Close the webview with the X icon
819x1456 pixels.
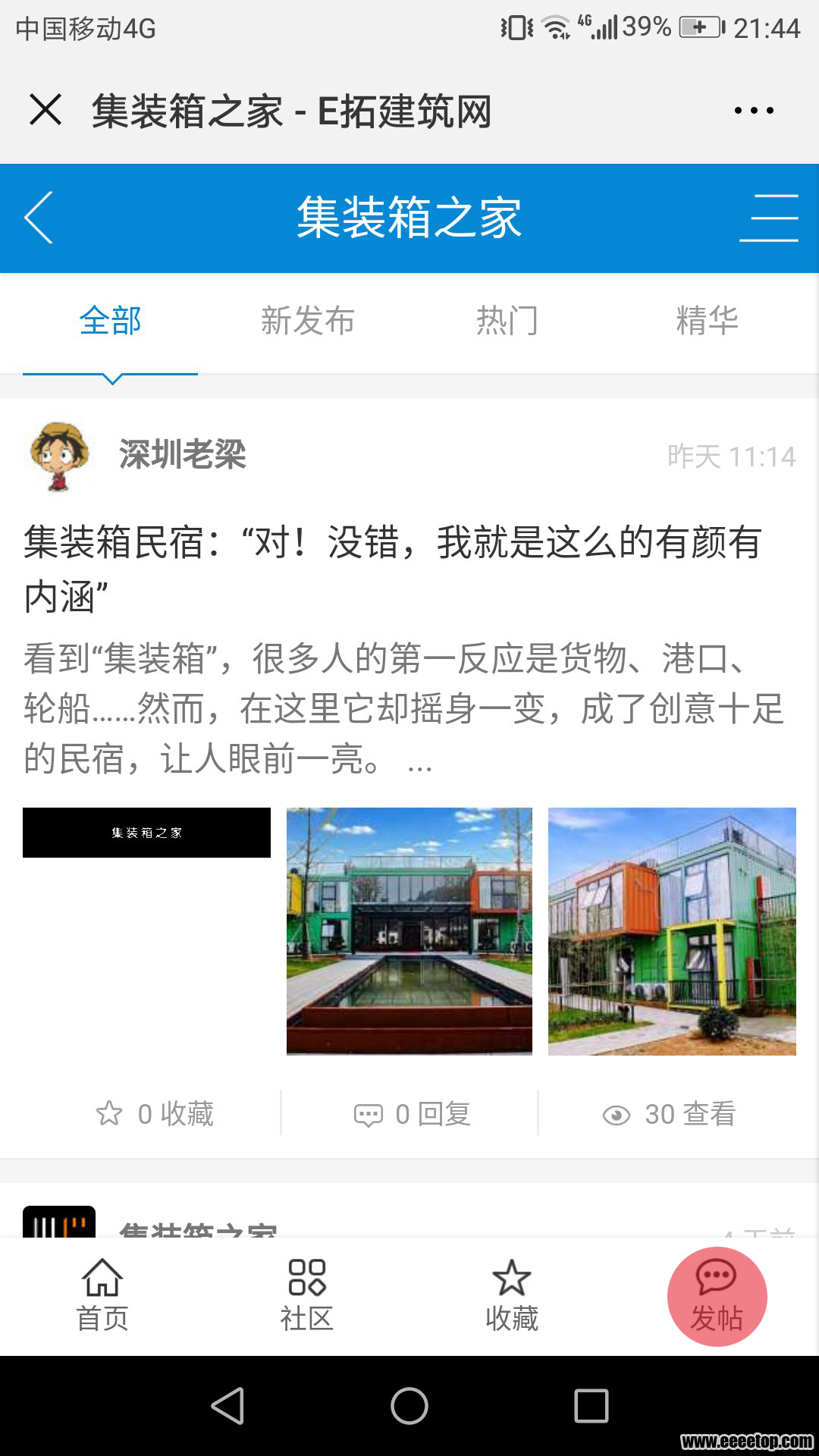45,110
